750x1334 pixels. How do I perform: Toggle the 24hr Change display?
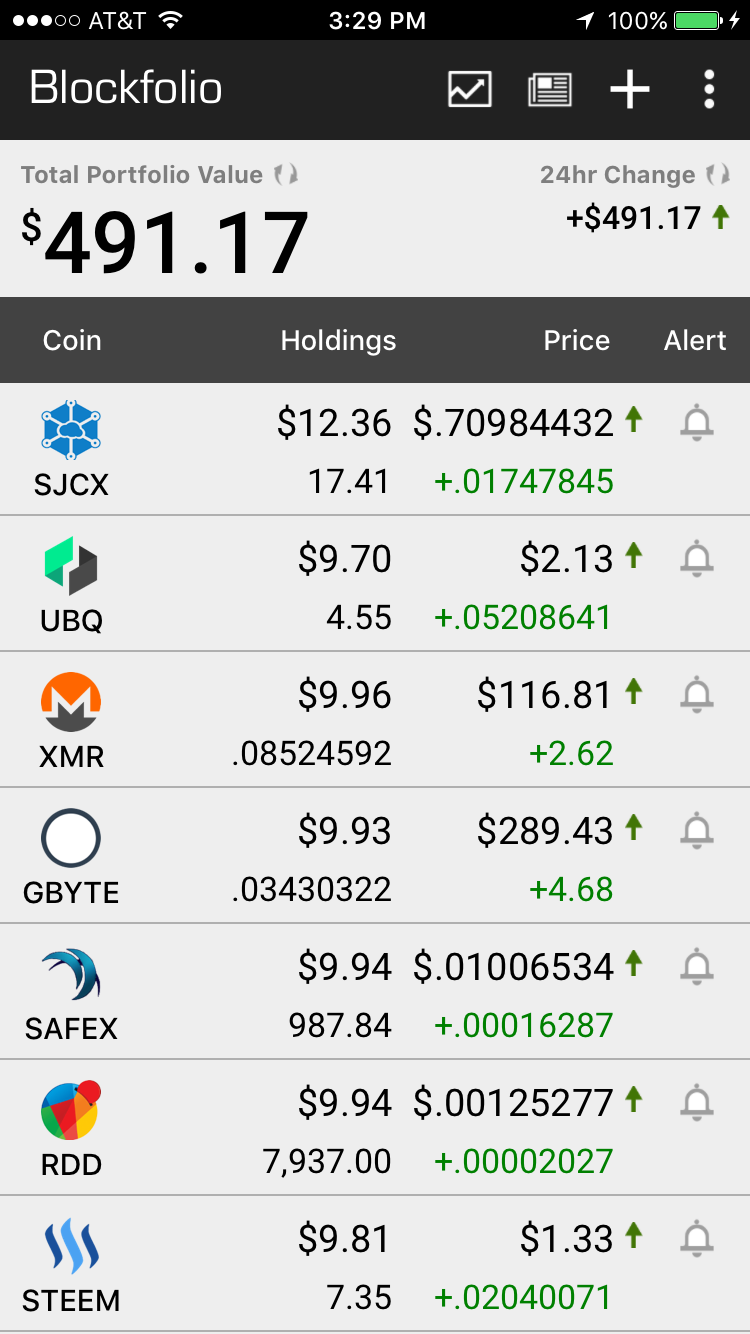point(717,175)
